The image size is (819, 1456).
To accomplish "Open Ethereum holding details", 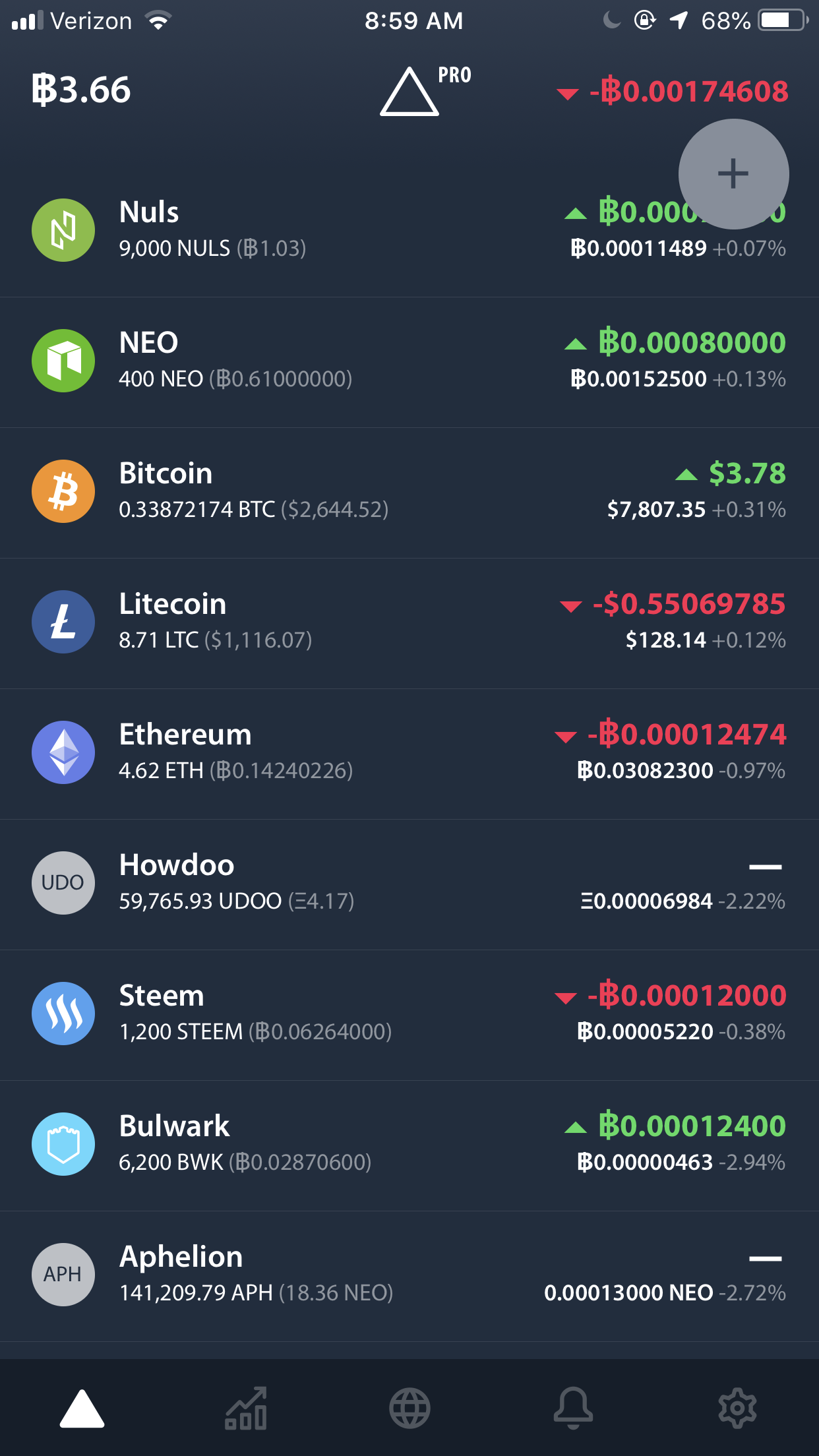I will [409, 753].
